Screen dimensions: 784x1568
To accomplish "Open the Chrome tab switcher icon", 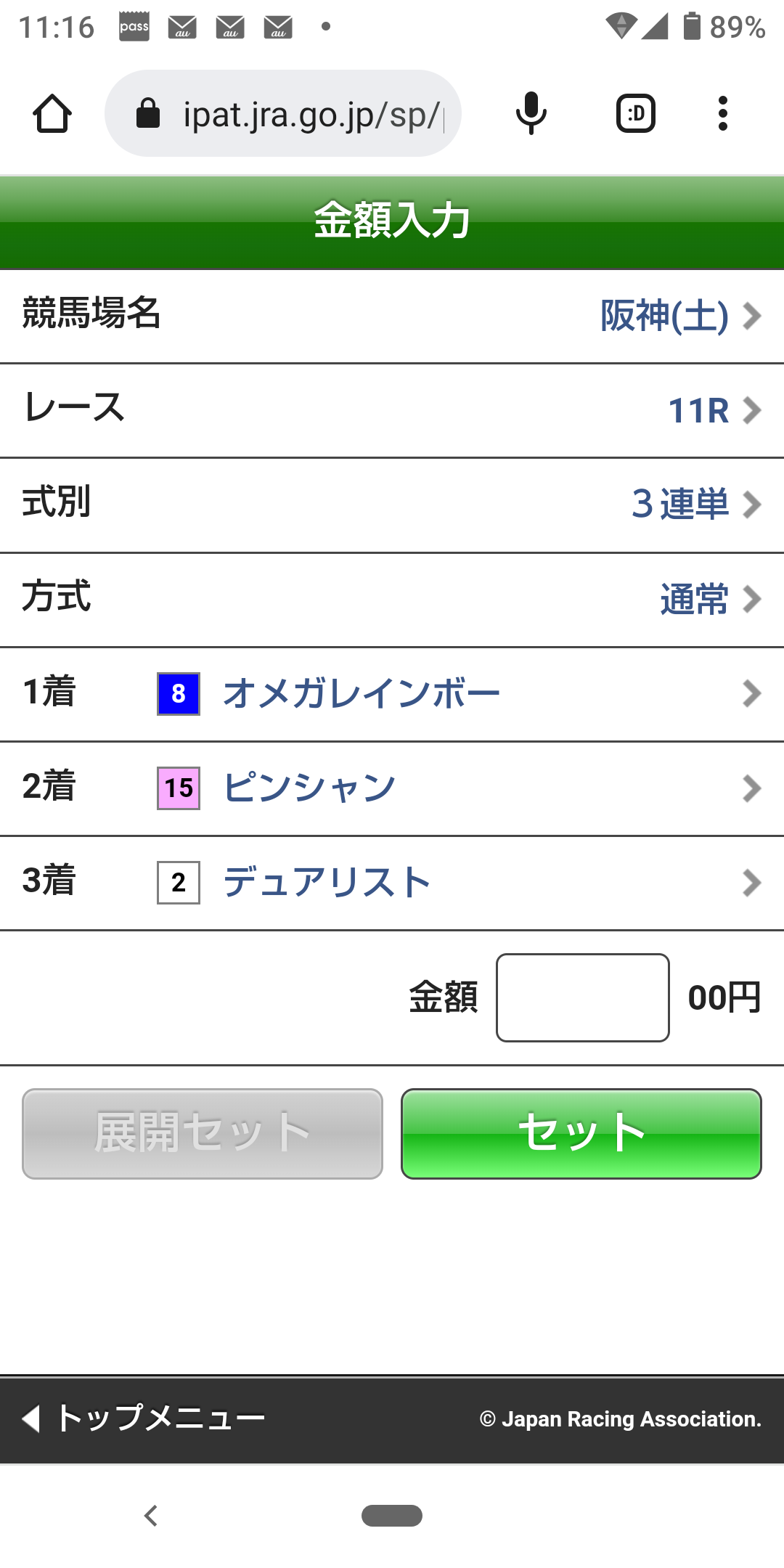I will pos(634,113).
